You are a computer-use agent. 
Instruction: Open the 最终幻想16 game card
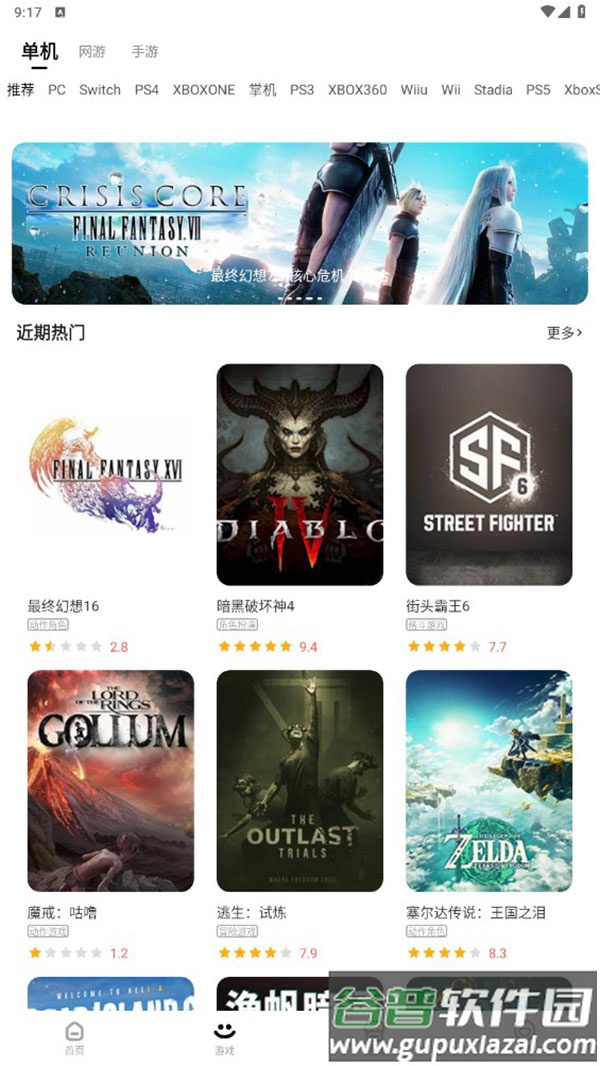click(111, 475)
